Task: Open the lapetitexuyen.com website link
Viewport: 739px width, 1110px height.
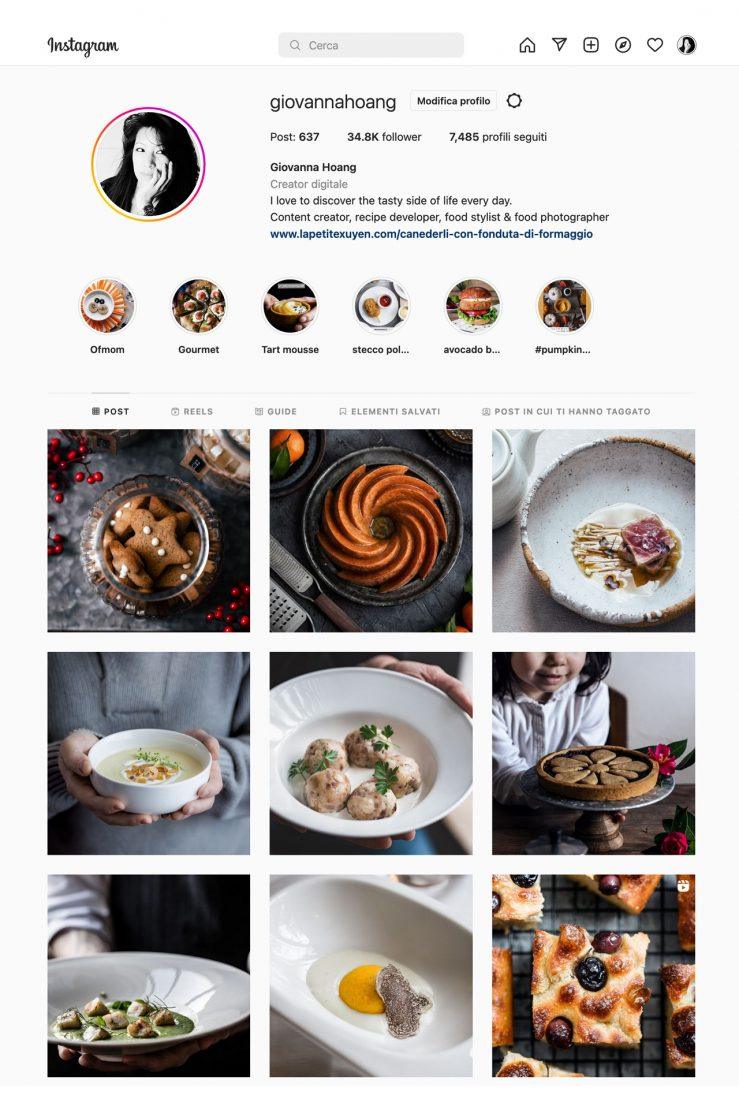Action: coord(431,234)
